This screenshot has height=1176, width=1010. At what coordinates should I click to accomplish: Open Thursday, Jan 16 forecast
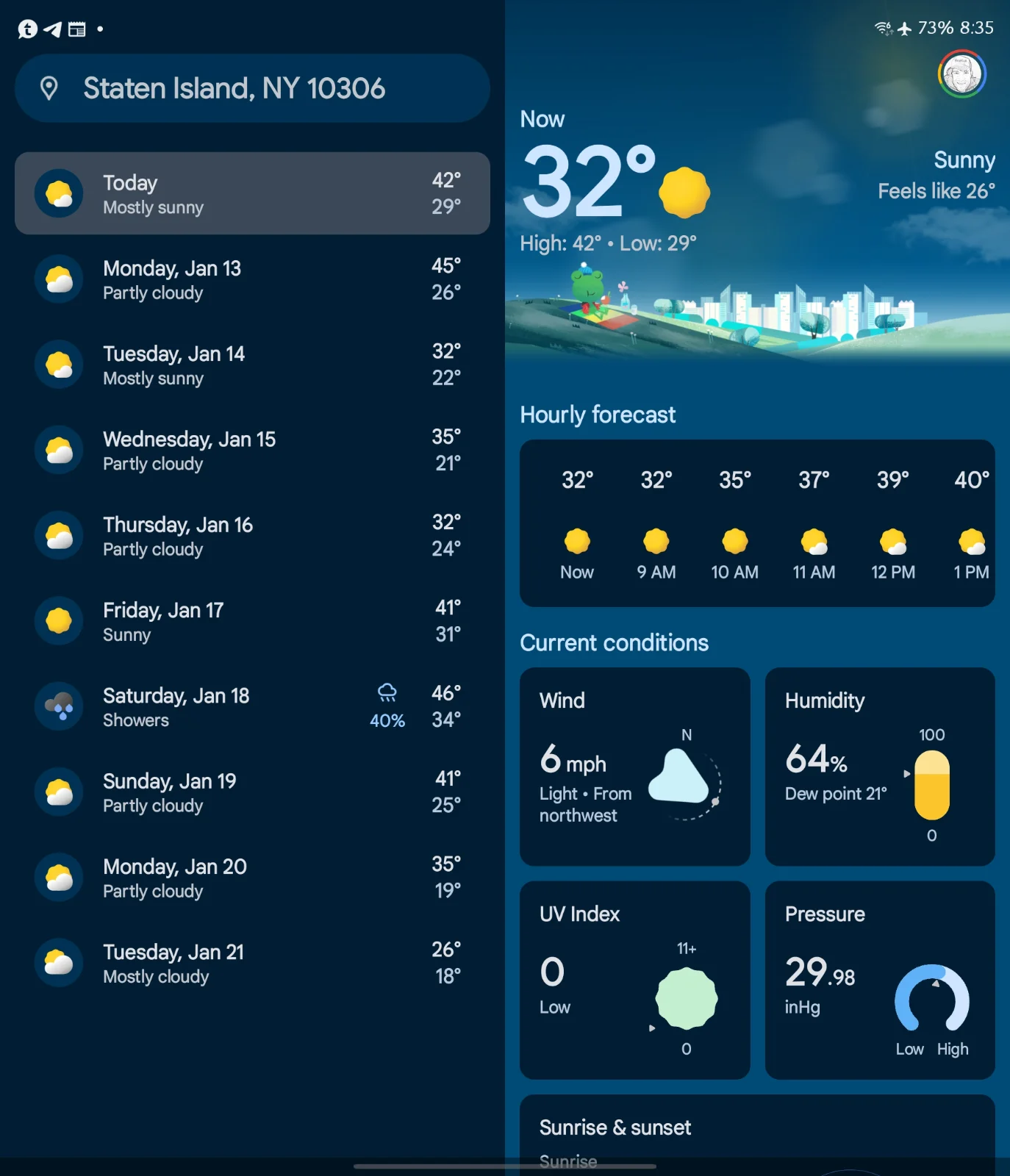(251, 536)
